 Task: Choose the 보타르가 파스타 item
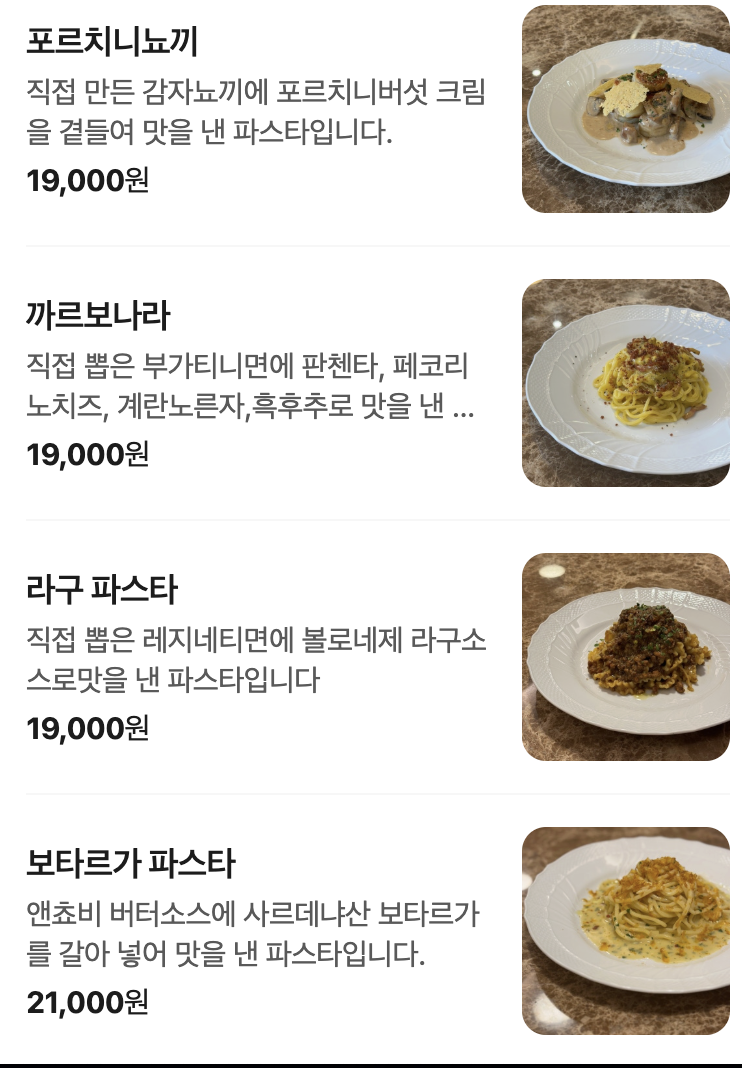click(x=131, y=864)
